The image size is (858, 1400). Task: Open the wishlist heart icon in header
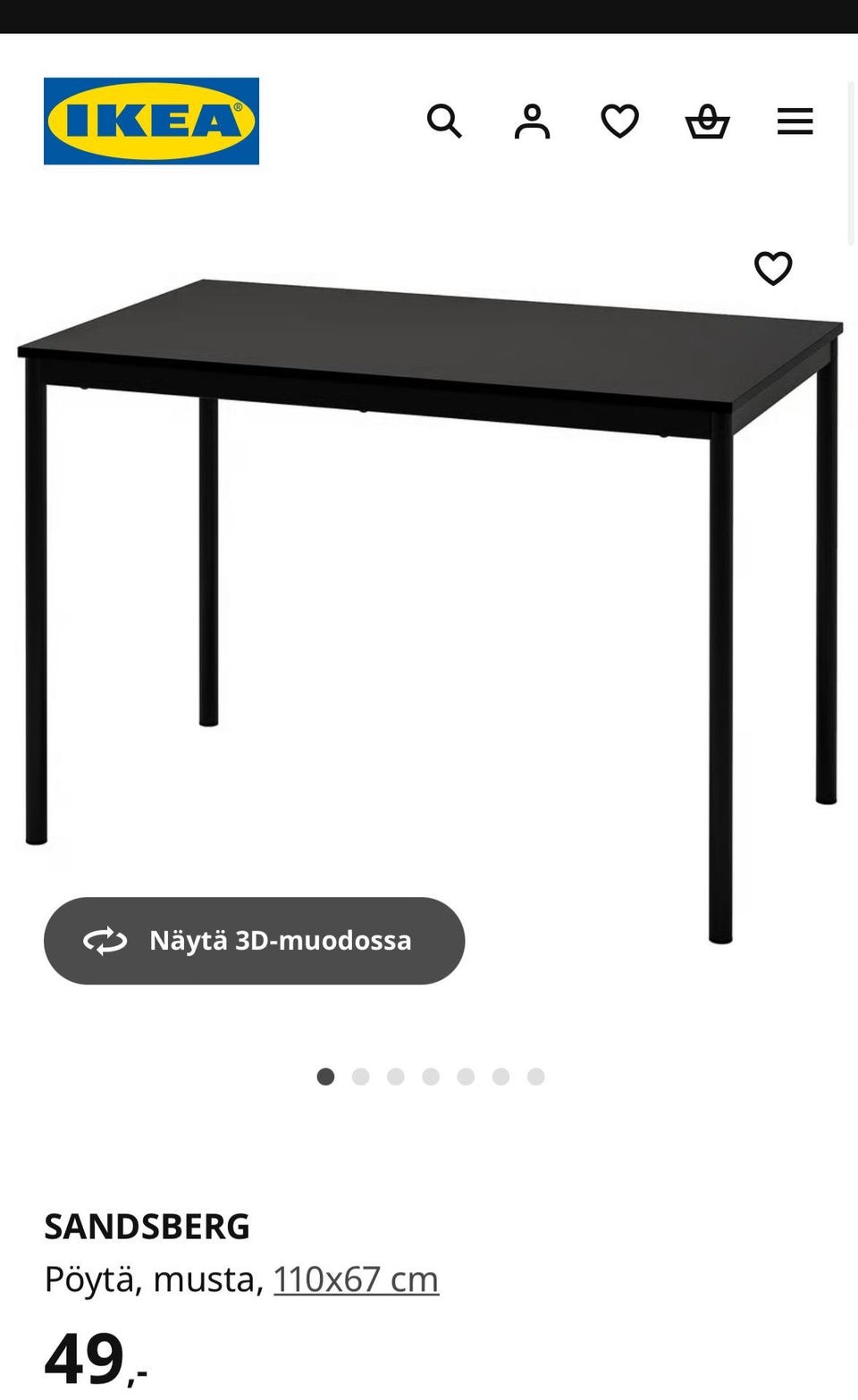point(619,119)
